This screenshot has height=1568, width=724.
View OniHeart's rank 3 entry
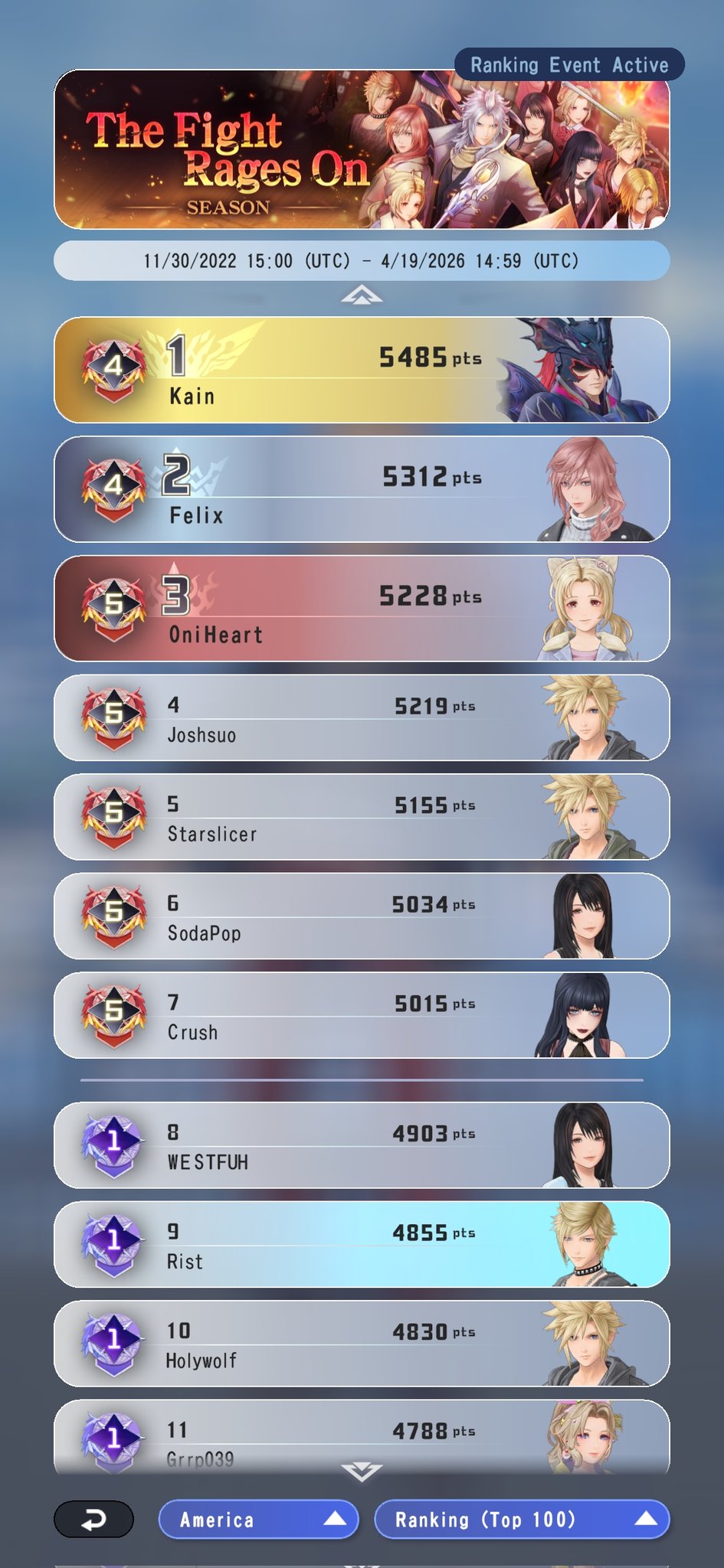click(x=362, y=609)
